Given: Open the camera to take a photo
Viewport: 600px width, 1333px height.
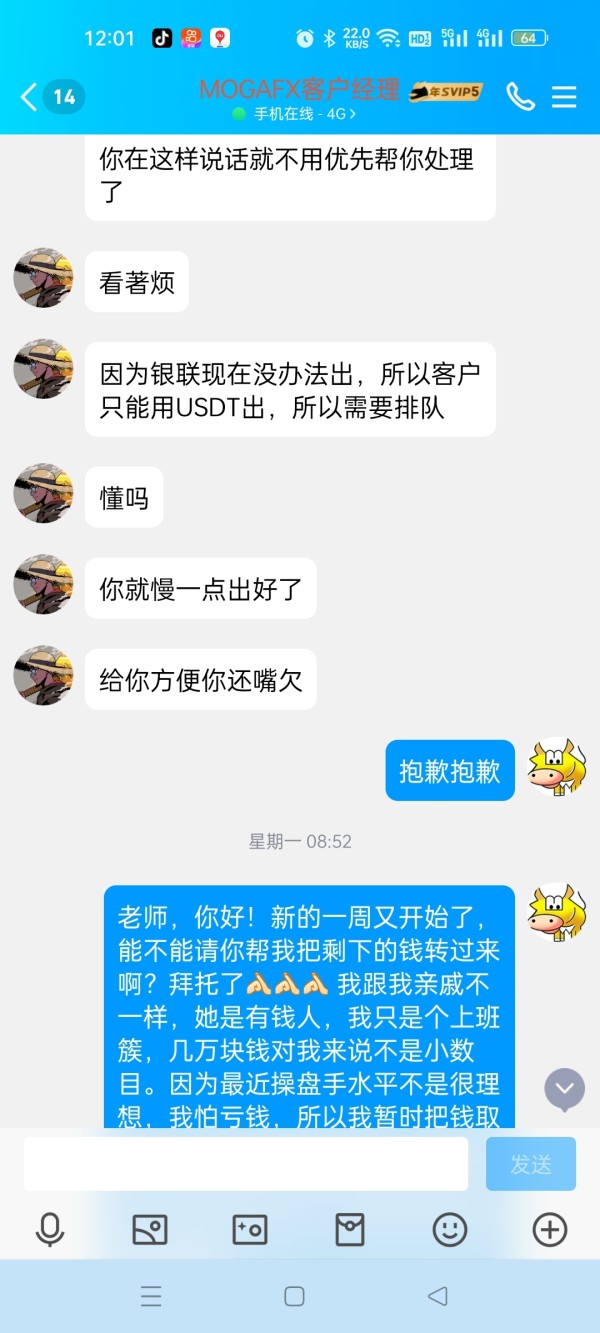Looking at the screenshot, I should coord(250,1230).
